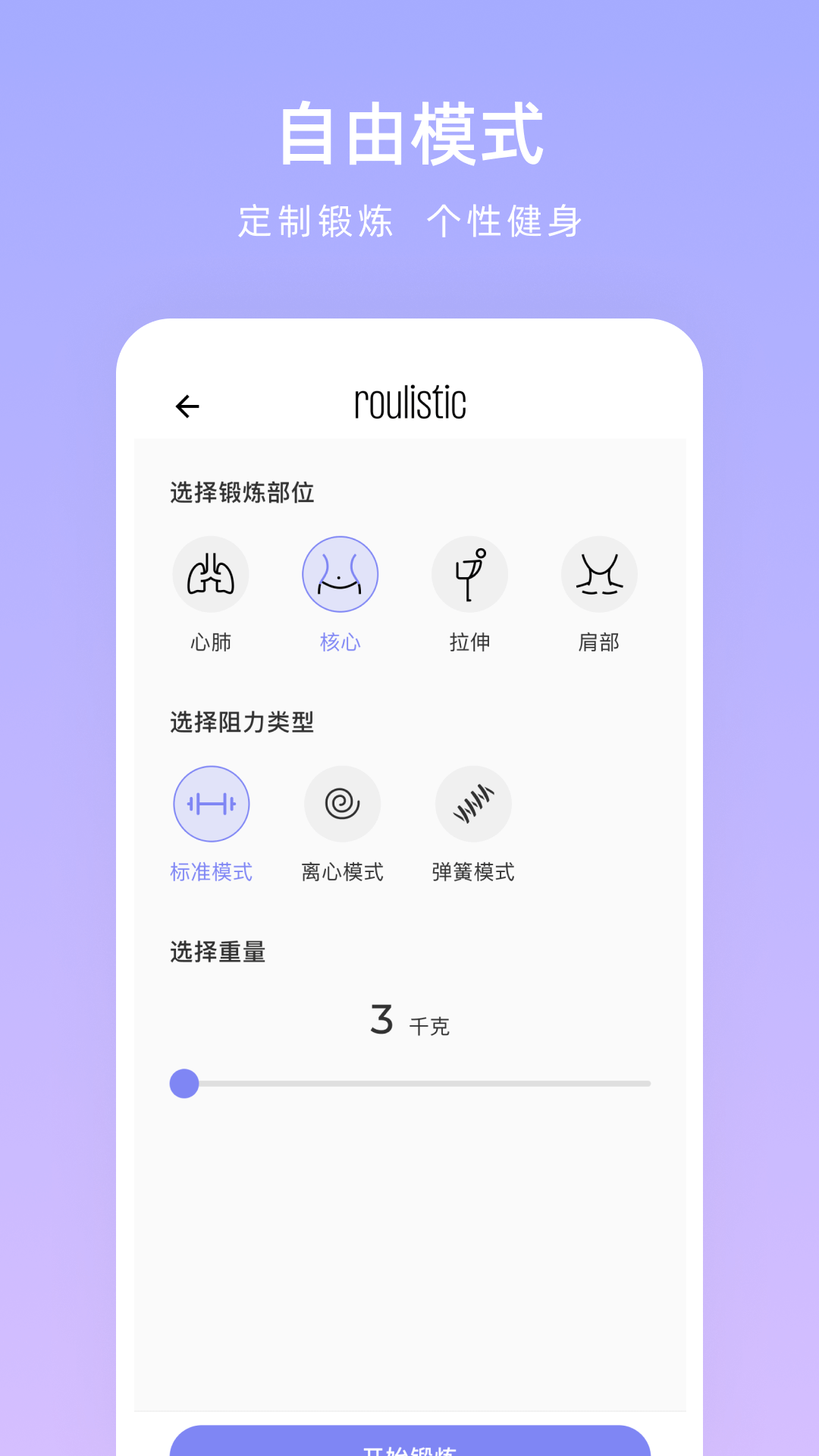The width and height of the screenshot is (819, 1456).
Task: Click the weight slider handle
Action: pyautogui.click(x=184, y=1084)
